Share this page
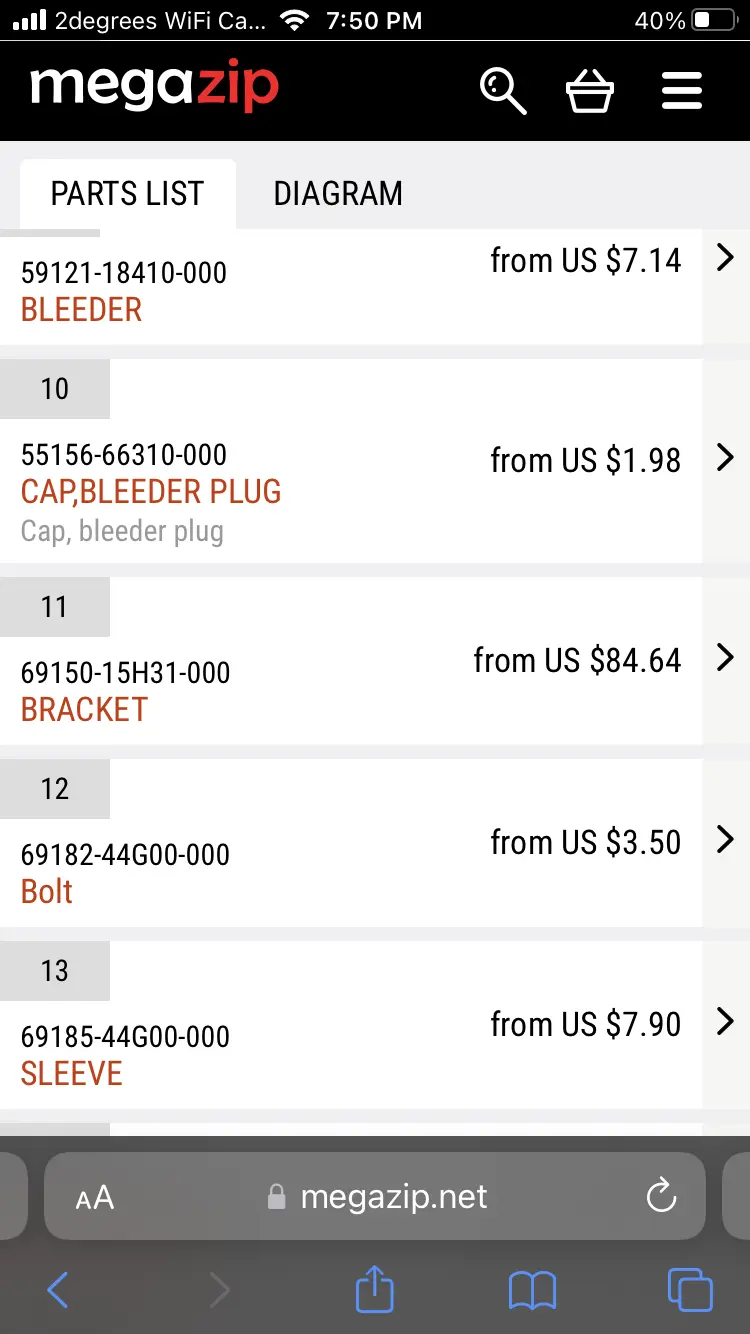Image resolution: width=750 pixels, height=1334 pixels. (375, 1289)
